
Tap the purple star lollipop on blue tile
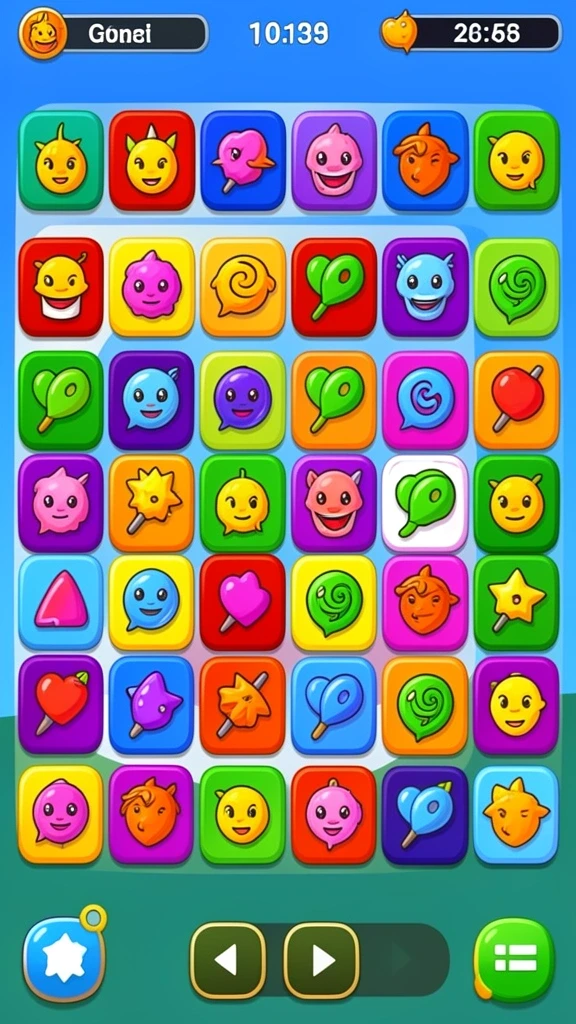pyautogui.click(x=152, y=704)
